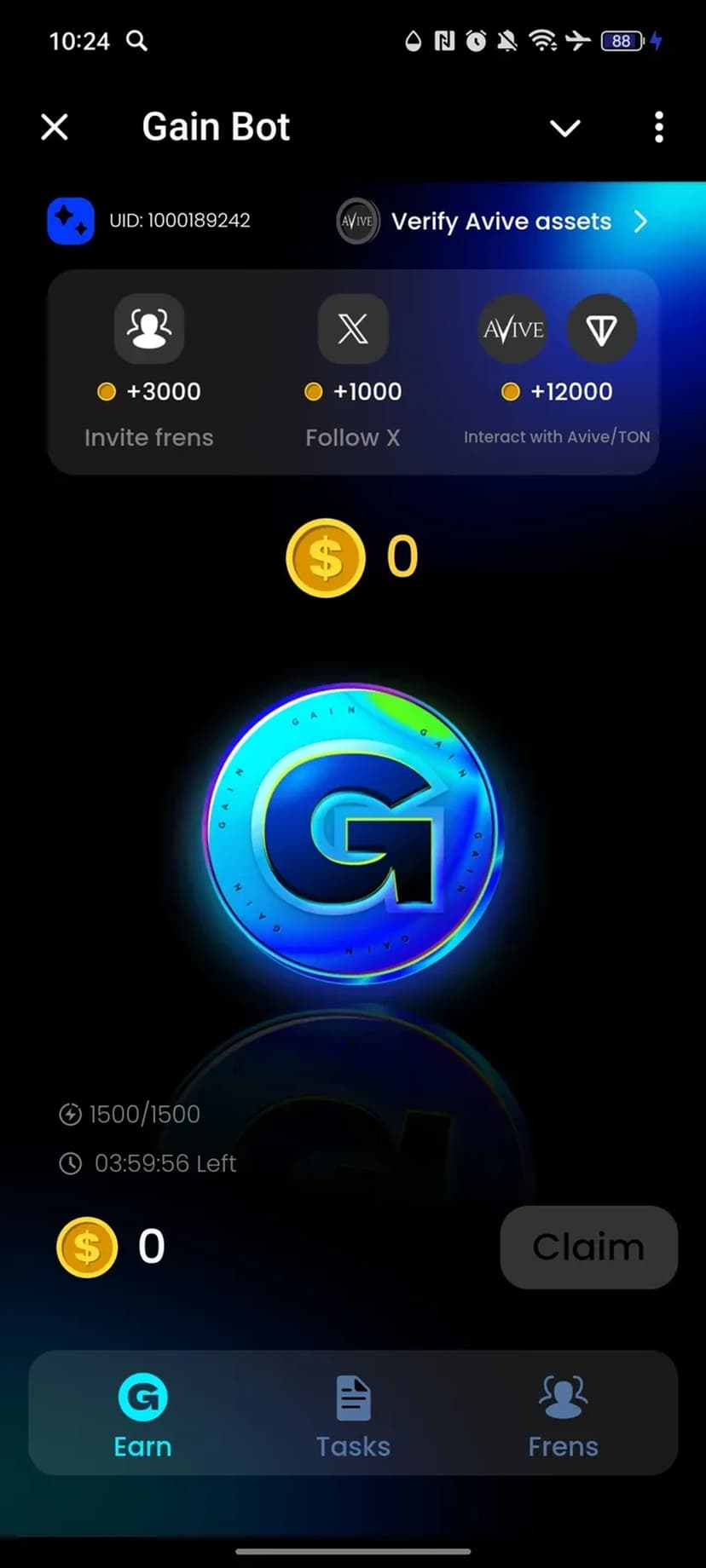
Task: Collapse Gain Bot with the down chevron
Action: (x=564, y=128)
